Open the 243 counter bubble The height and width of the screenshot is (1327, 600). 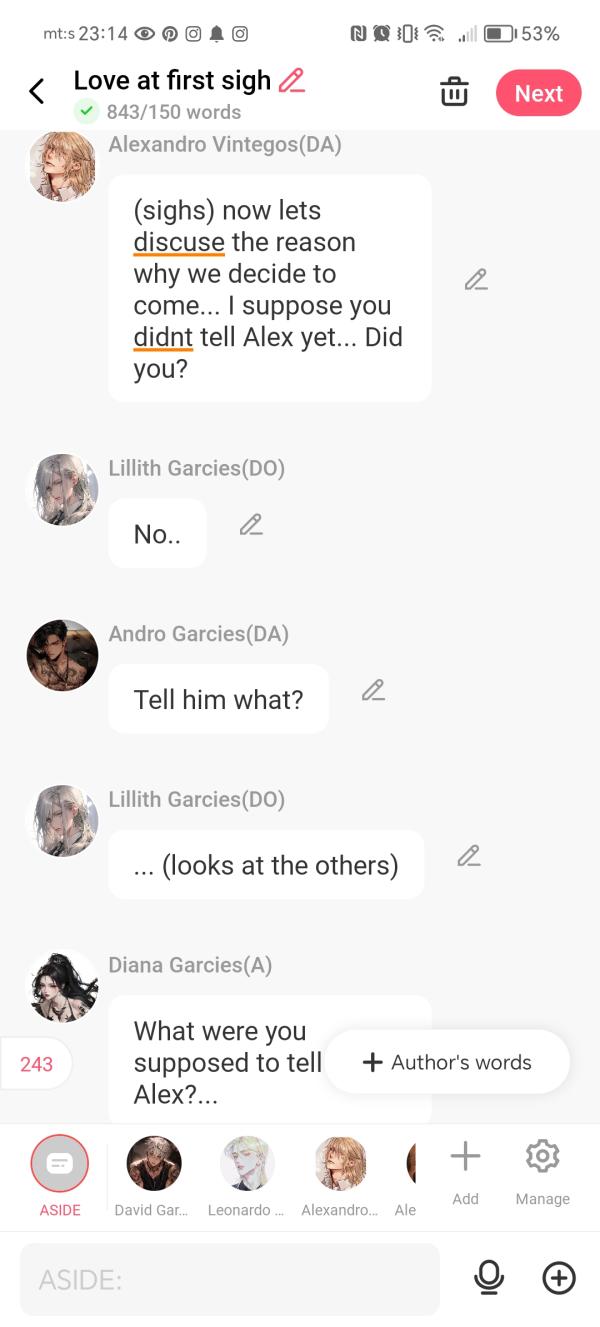[37, 1064]
